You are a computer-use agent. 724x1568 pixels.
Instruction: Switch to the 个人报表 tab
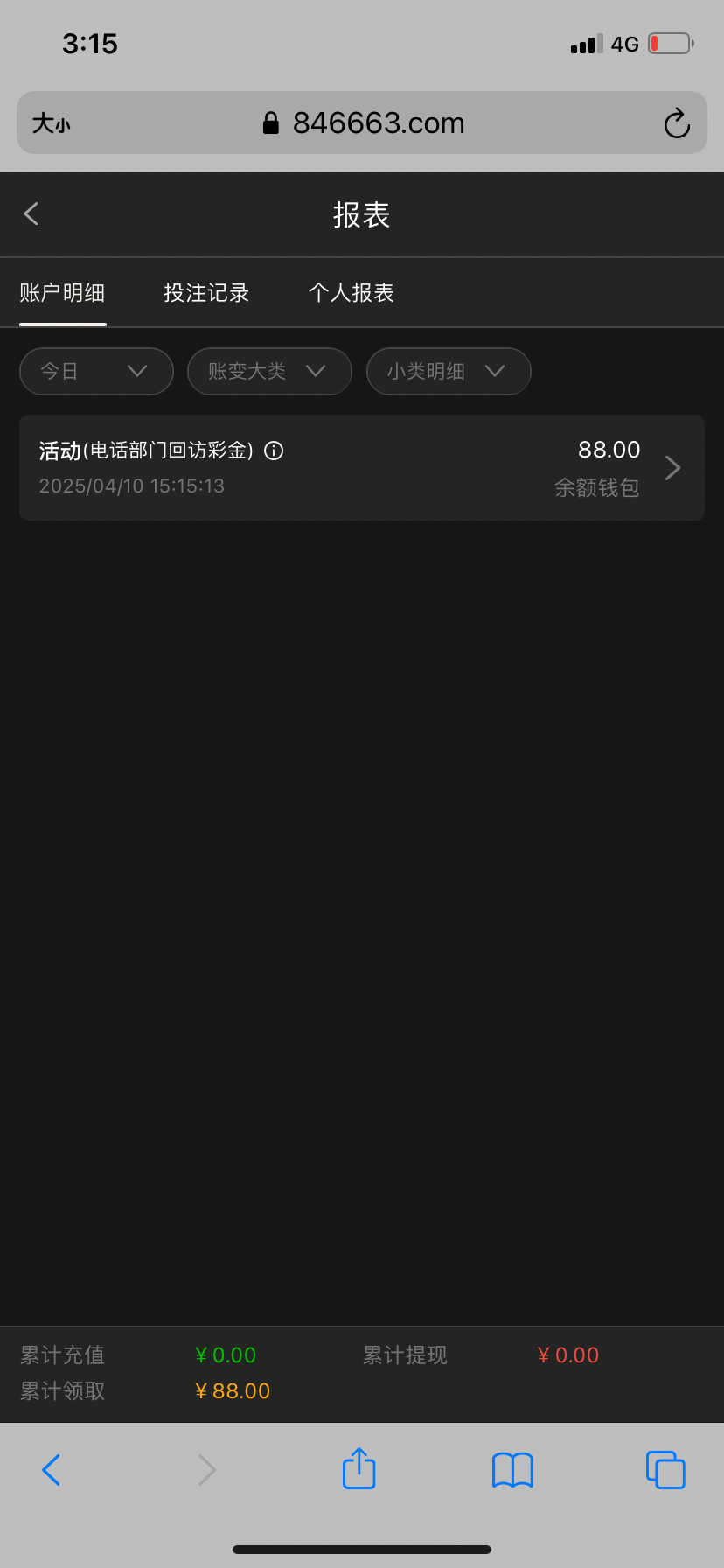pos(352,293)
